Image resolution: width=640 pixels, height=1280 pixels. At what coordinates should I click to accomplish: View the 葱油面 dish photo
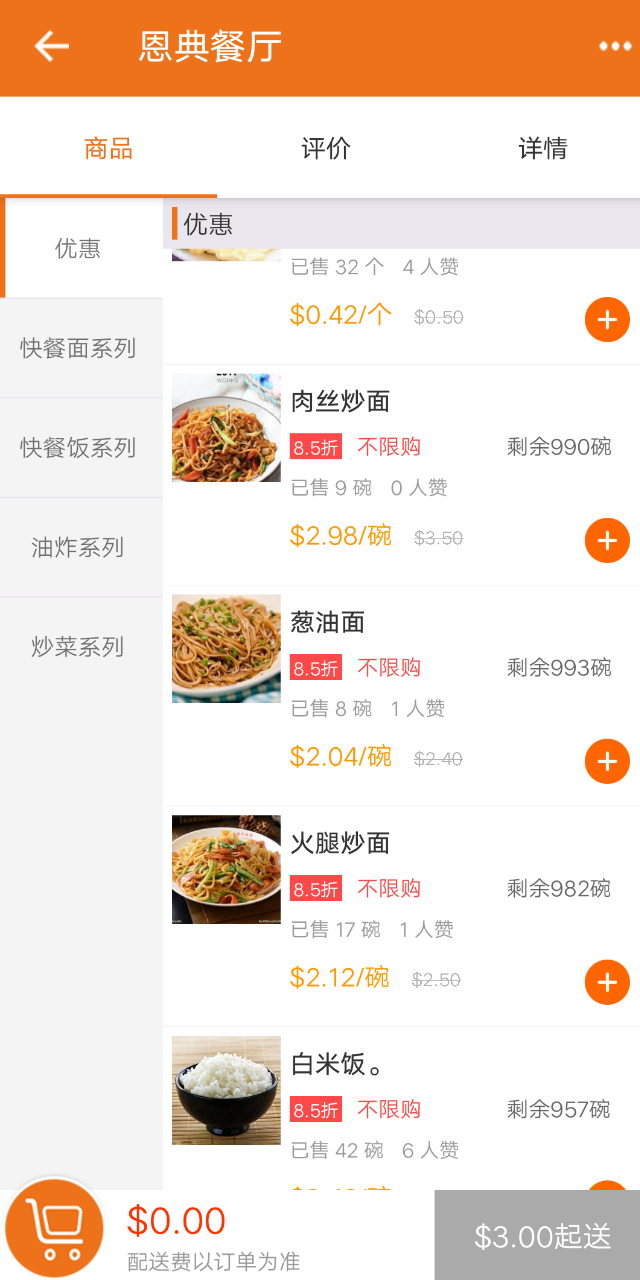point(226,649)
